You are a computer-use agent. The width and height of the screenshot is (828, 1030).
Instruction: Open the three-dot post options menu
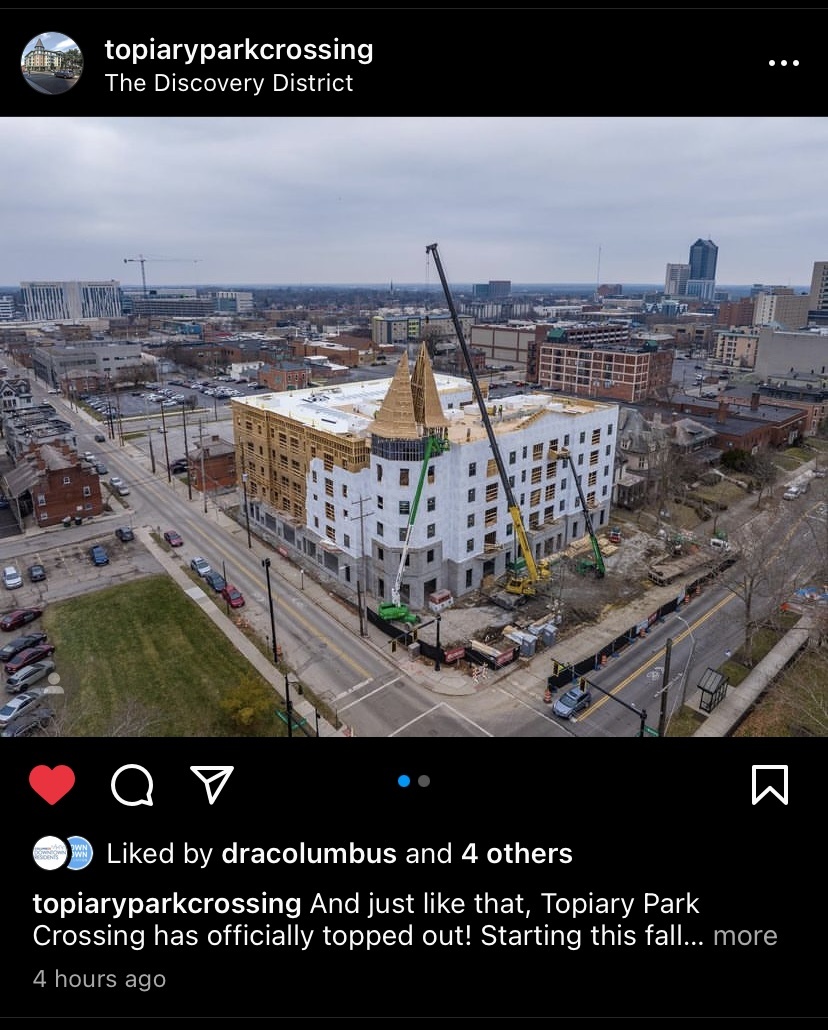[x=783, y=63]
